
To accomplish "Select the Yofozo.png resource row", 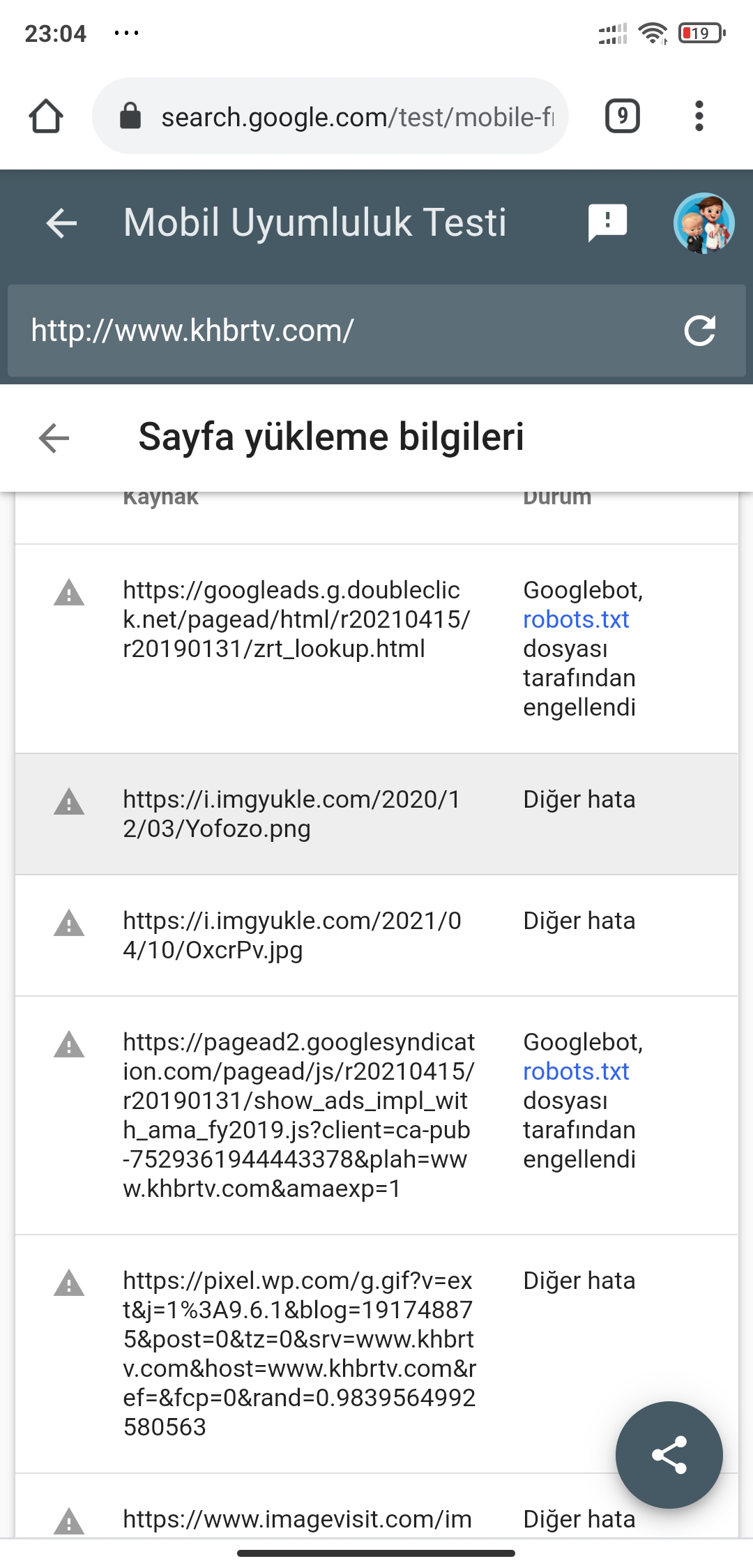I will point(376,814).
